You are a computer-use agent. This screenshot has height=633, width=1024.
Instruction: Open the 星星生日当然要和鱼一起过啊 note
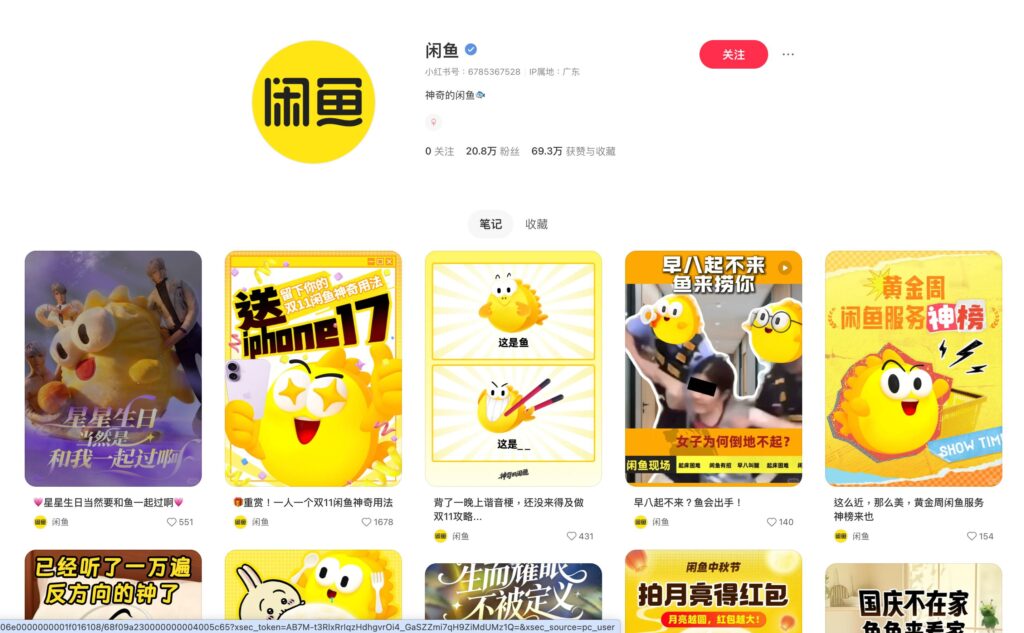pyautogui.click(x=113, y=368)
